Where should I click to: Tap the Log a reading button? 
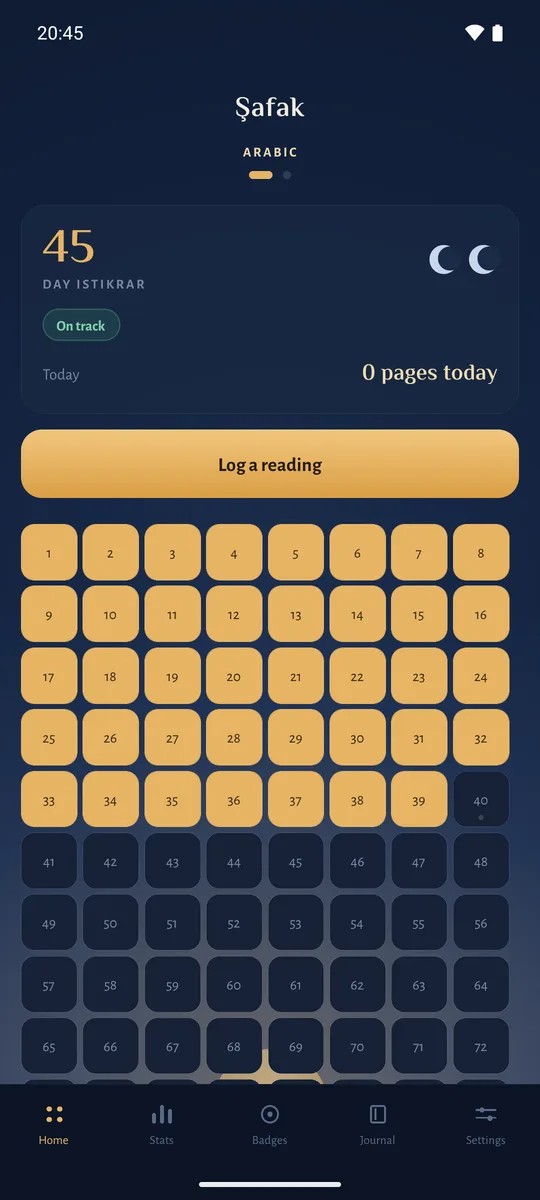(x=270, y=464)
